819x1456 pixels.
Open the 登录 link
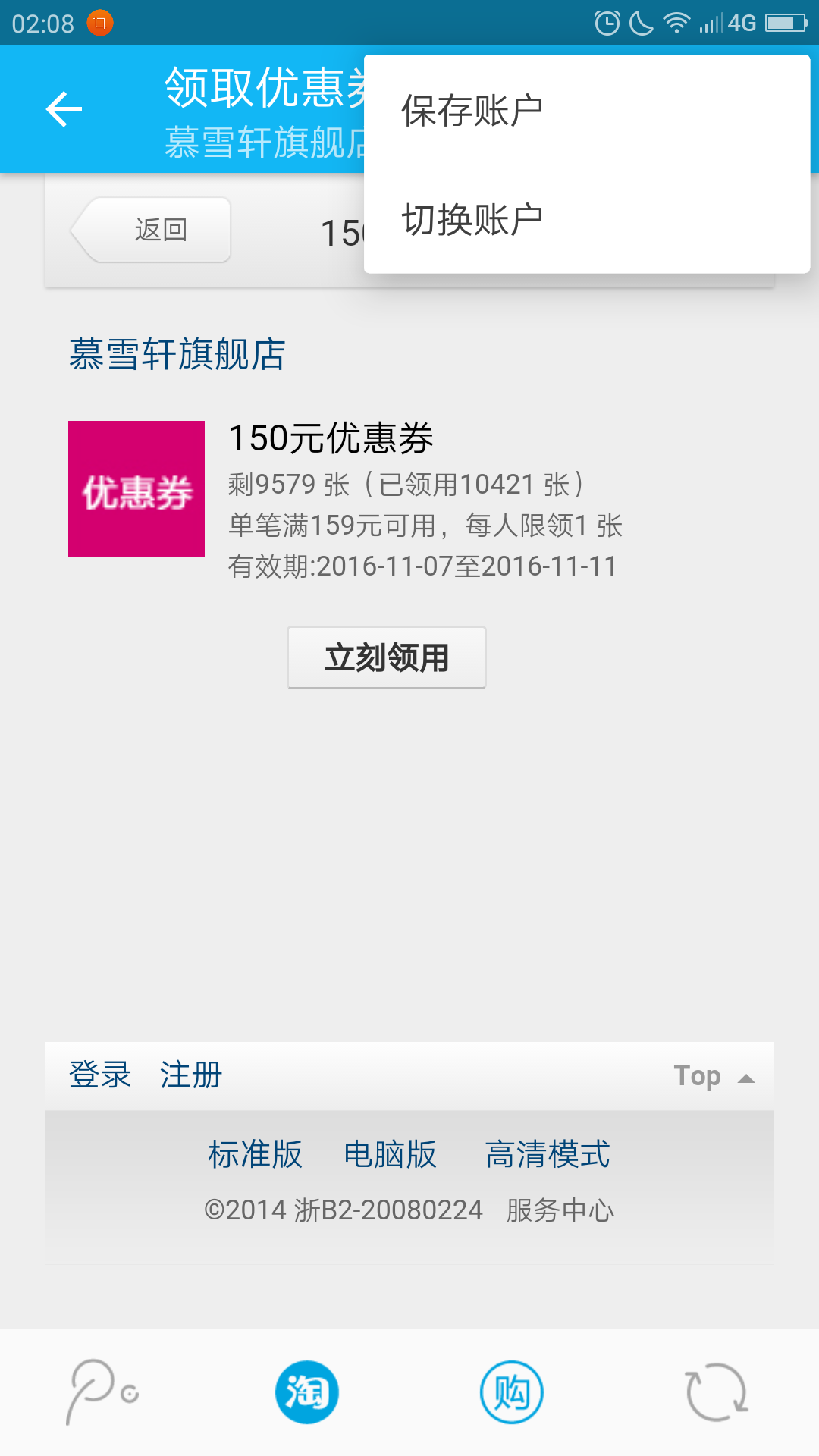99,1075
